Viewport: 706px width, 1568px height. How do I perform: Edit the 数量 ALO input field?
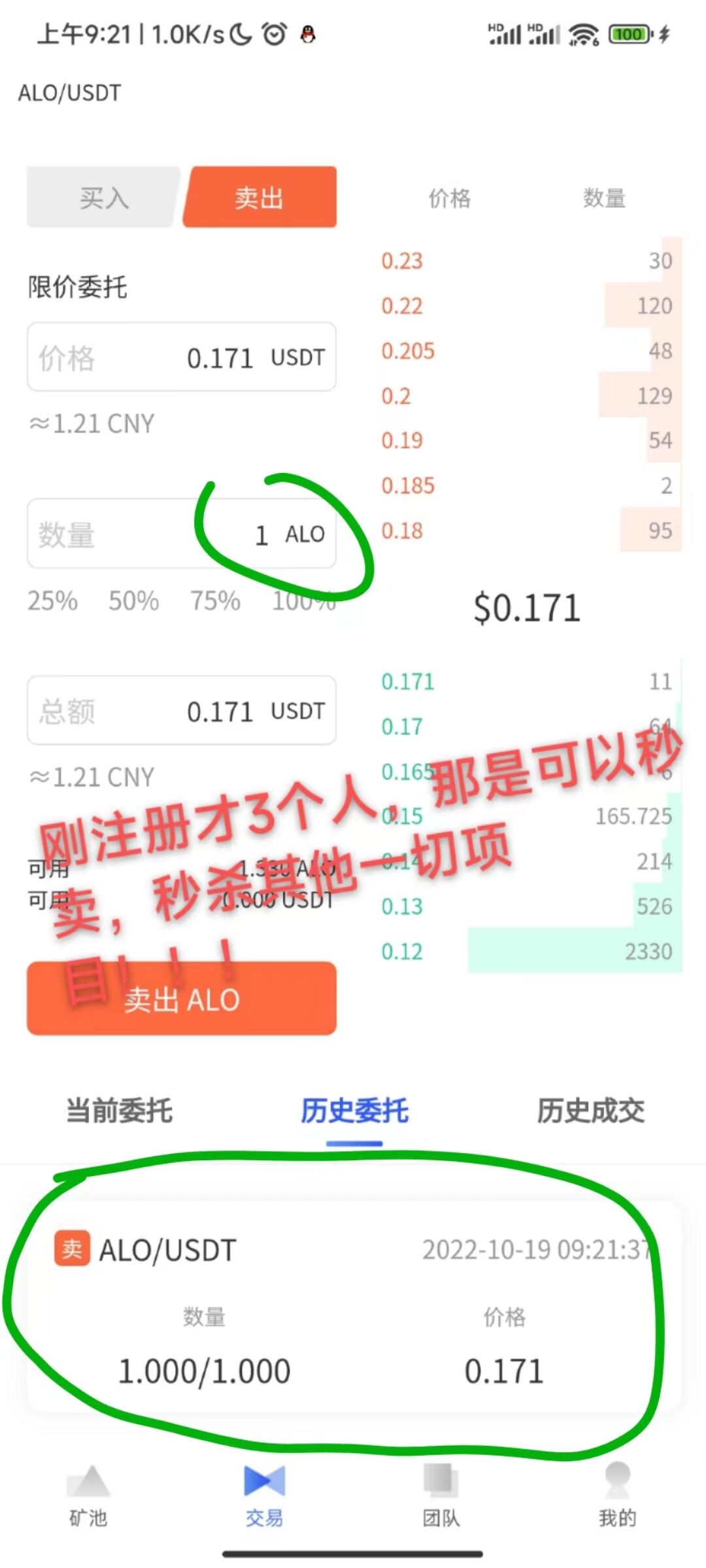click(181, 534)
